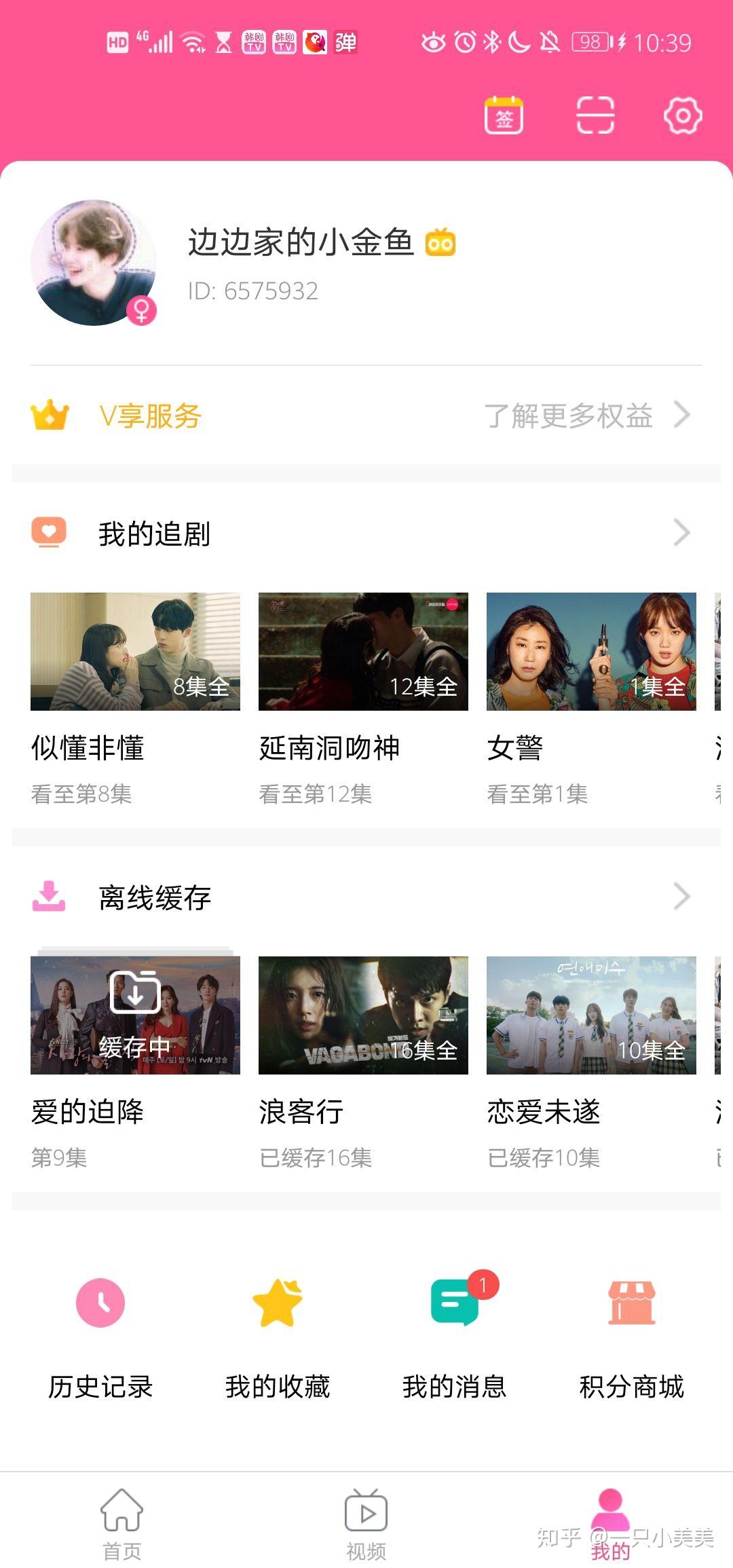Expand the 我的追剧 section
This screenshot has height=1568, width=733.
pyautogui.click(x=681, y=533)
